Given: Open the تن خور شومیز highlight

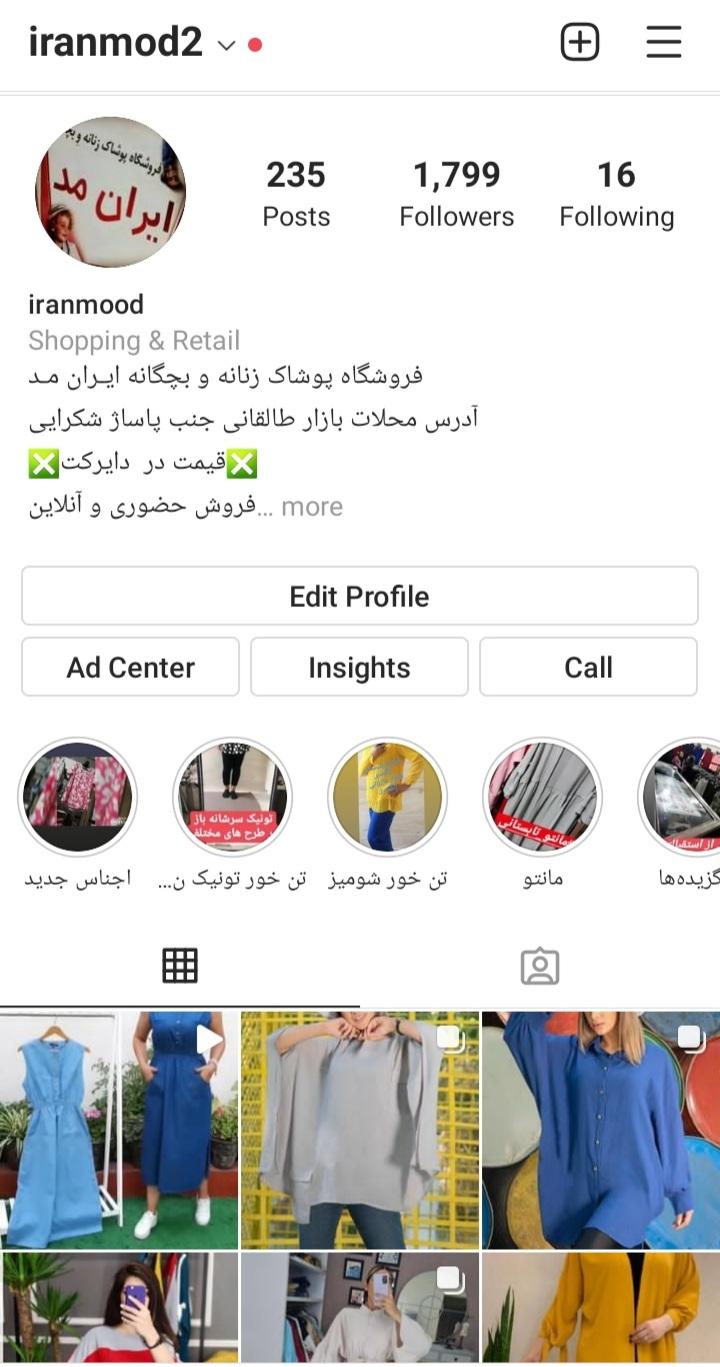Looking at the screenshot, I should [387, 798].
